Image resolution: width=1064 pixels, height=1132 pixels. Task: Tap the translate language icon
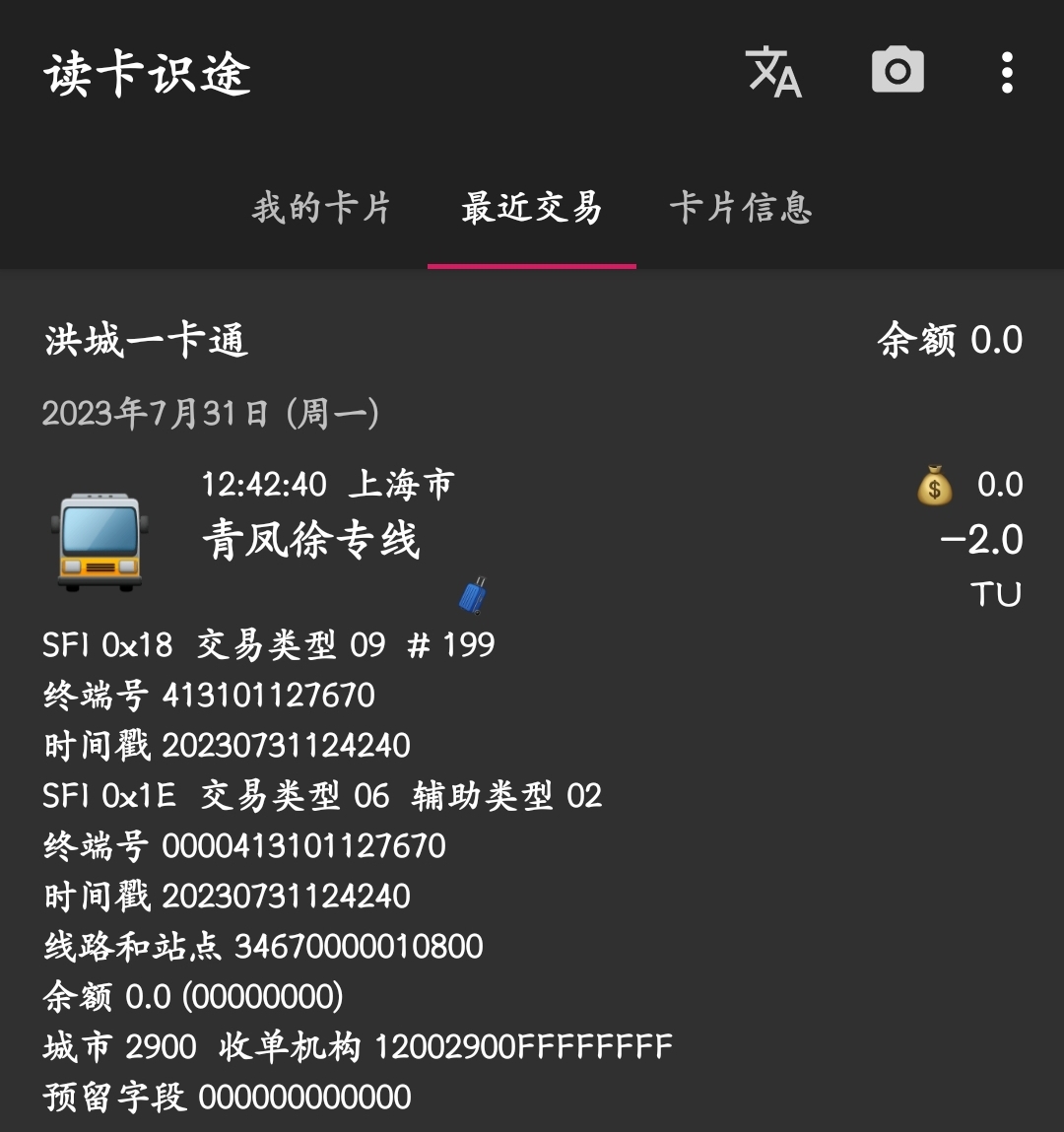(774, 72)
